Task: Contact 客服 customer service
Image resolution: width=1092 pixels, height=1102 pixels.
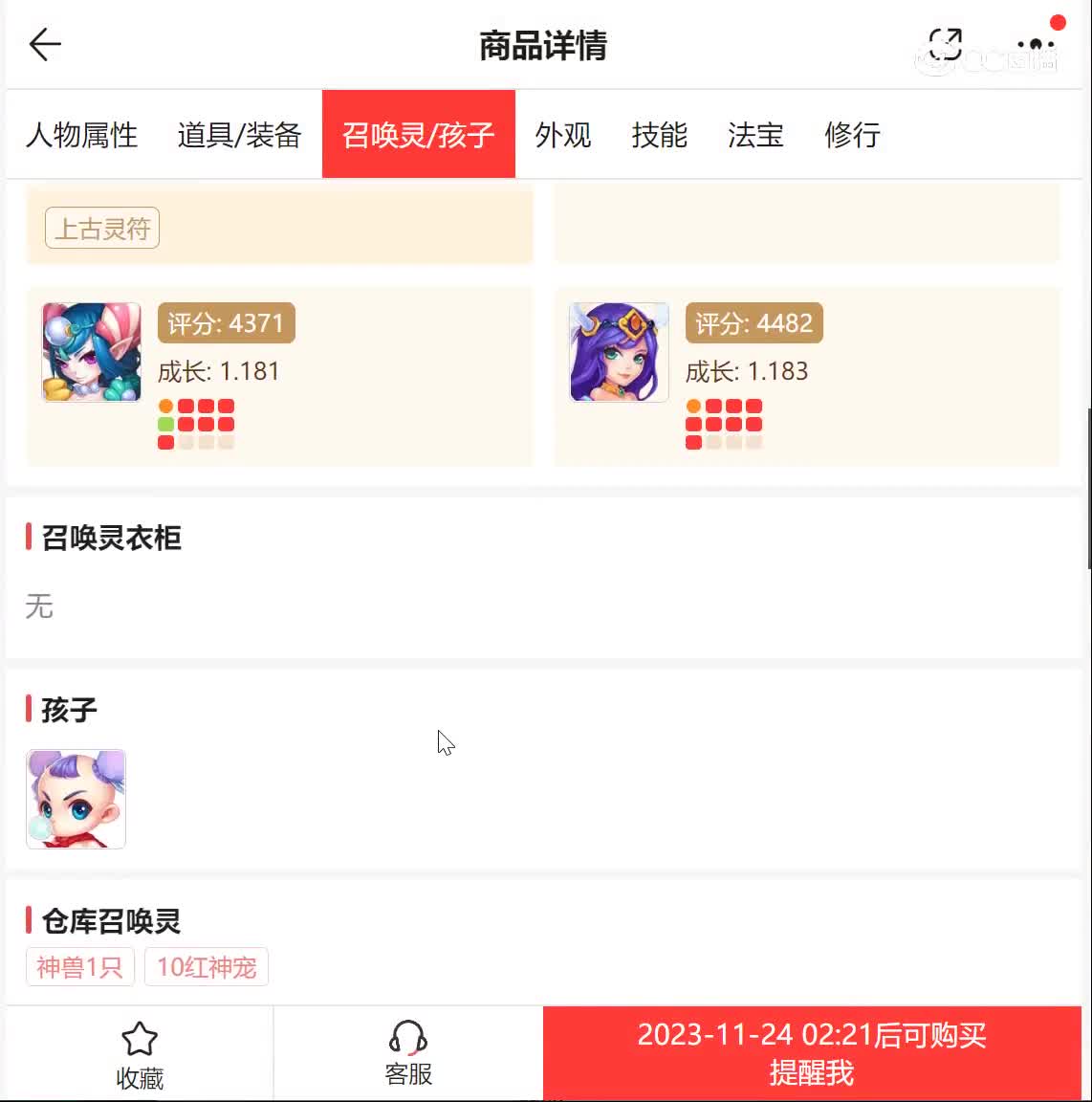Action: tap(408, 1055)
